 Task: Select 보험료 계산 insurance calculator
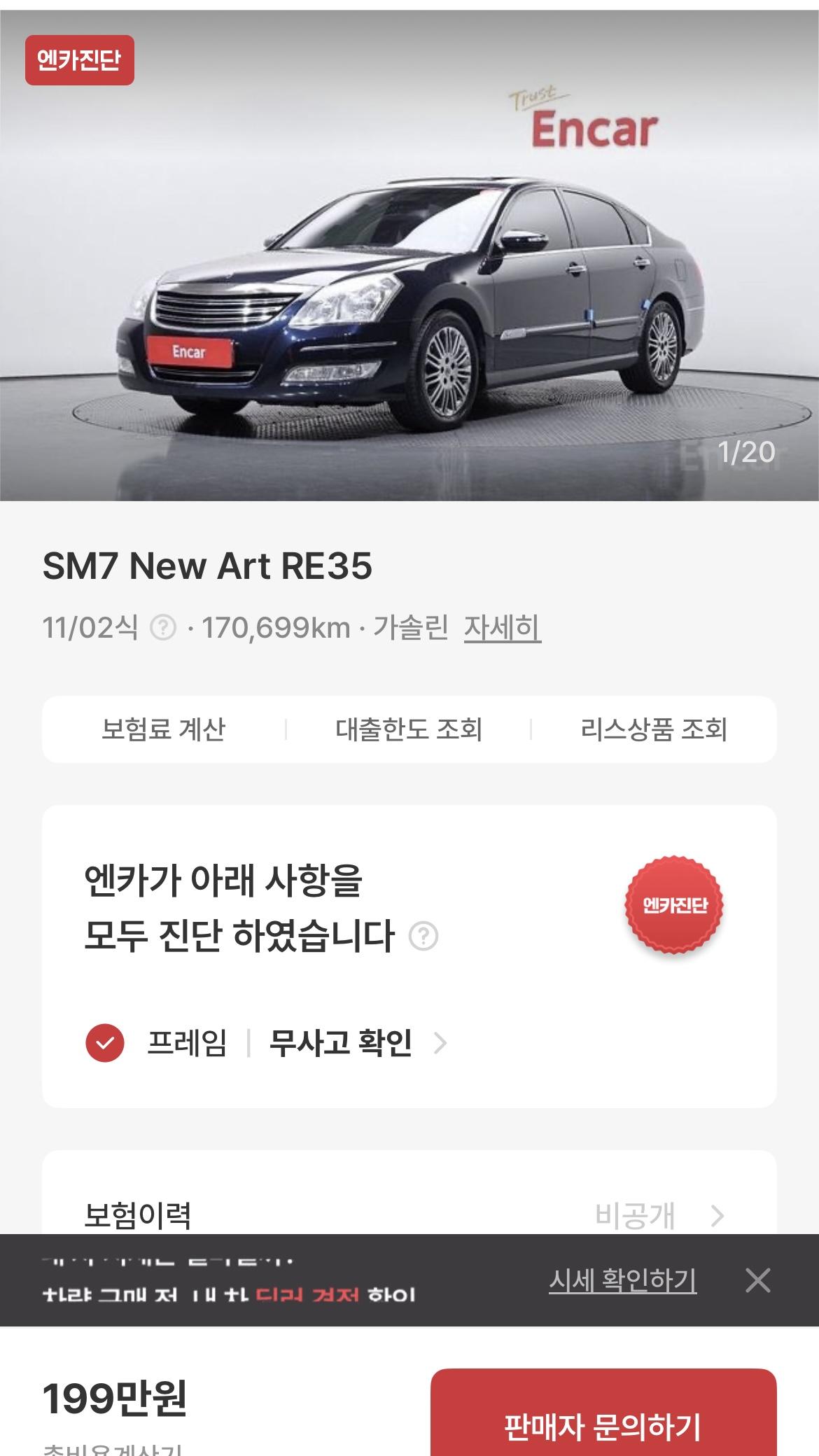(164, 729)
